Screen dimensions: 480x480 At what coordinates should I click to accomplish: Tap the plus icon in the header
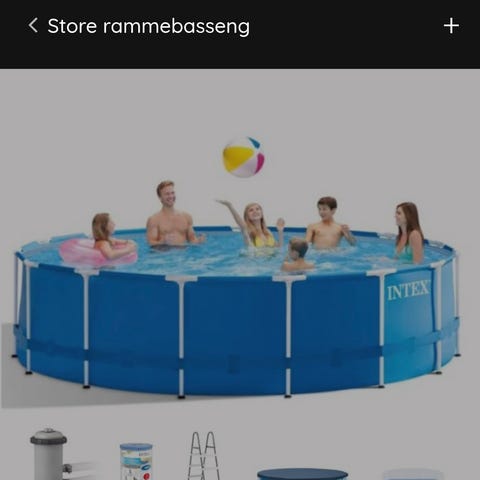pyautogui.click(x=451, y=26)
